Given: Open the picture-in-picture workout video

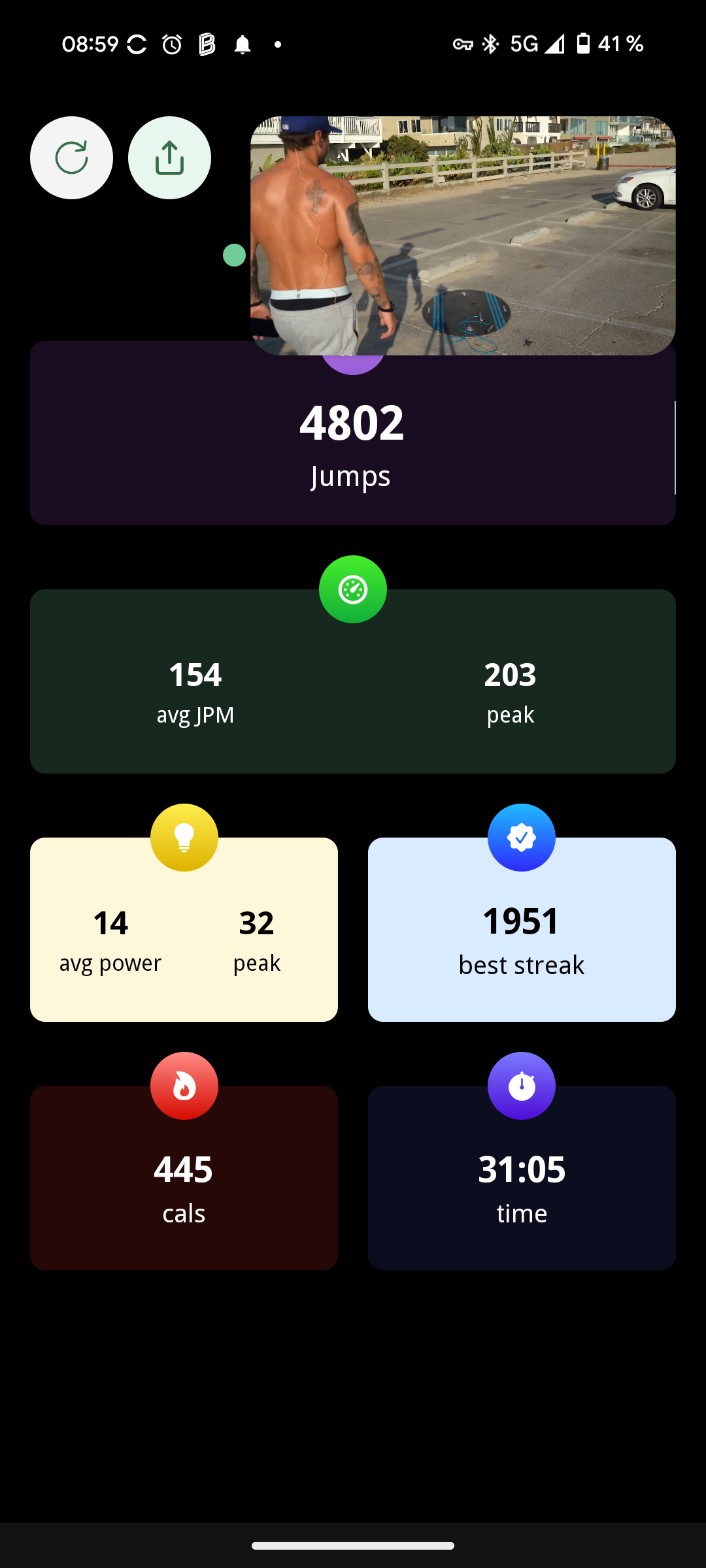Looking at the screenshot, I should coord(463,235).
